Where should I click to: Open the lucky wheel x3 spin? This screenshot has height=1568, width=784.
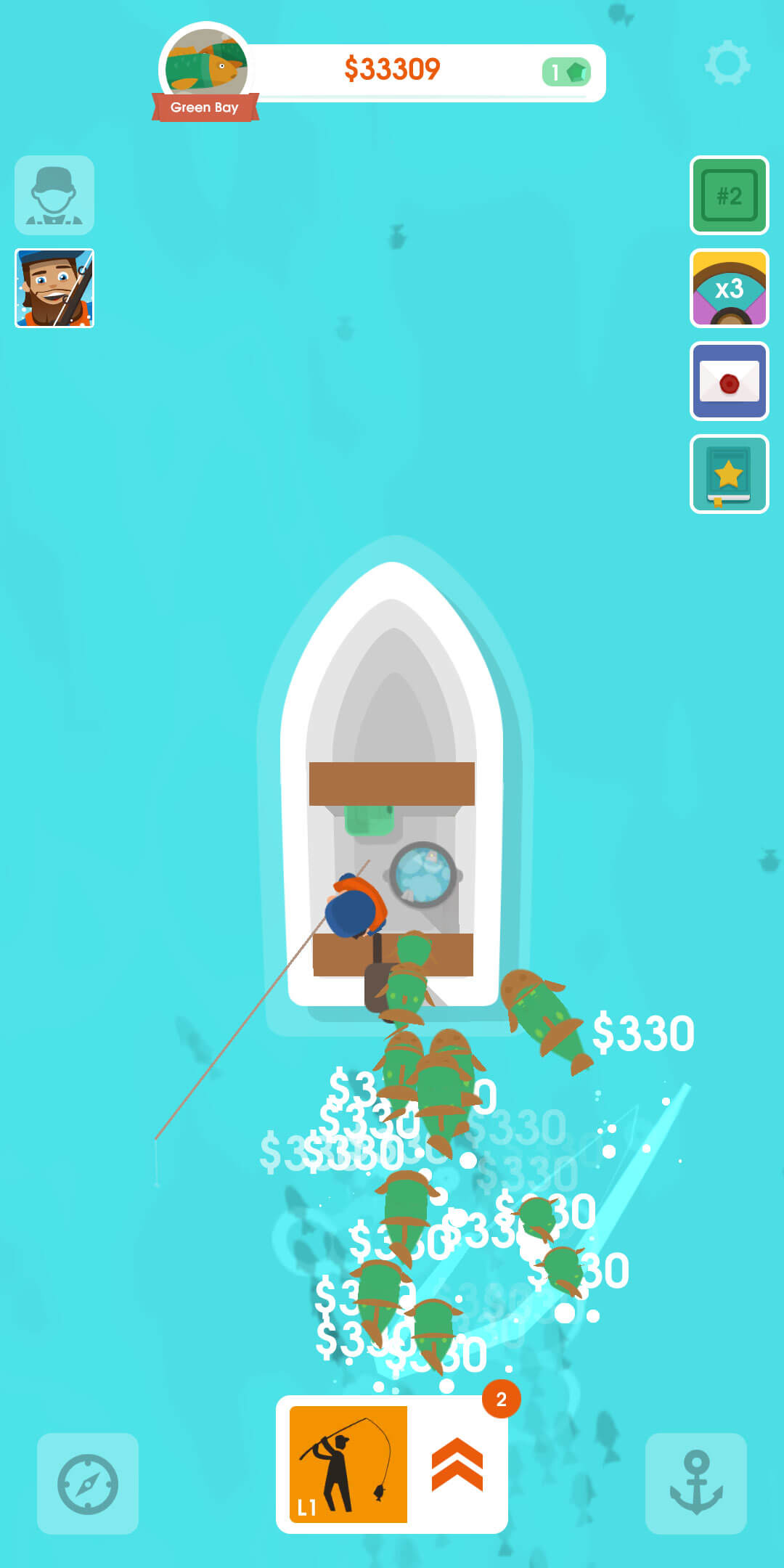pyautogui.click(x=729, y=289)
